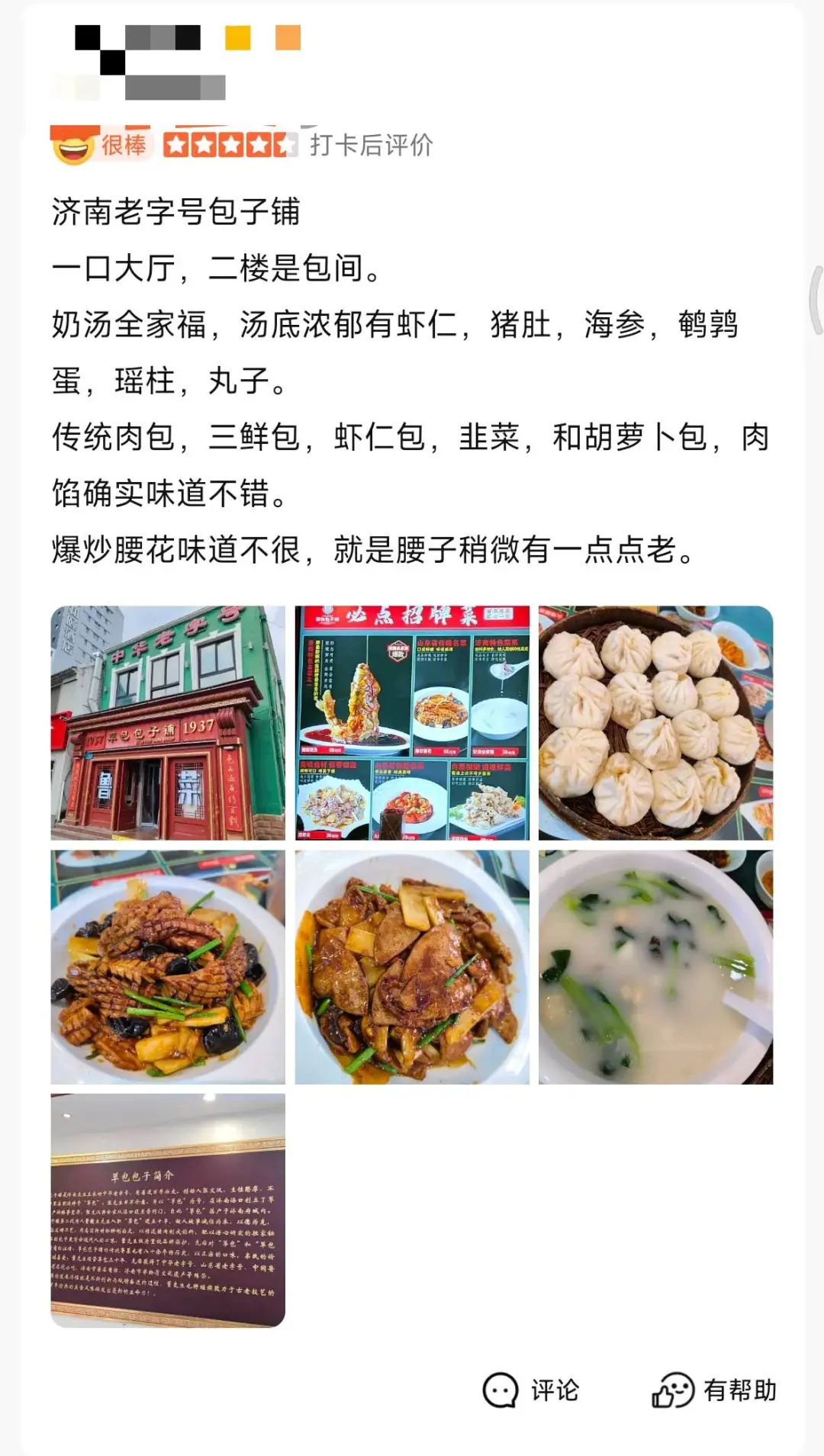
Task: Open the braised liver slices photo
Action: (x=412, y=967)
